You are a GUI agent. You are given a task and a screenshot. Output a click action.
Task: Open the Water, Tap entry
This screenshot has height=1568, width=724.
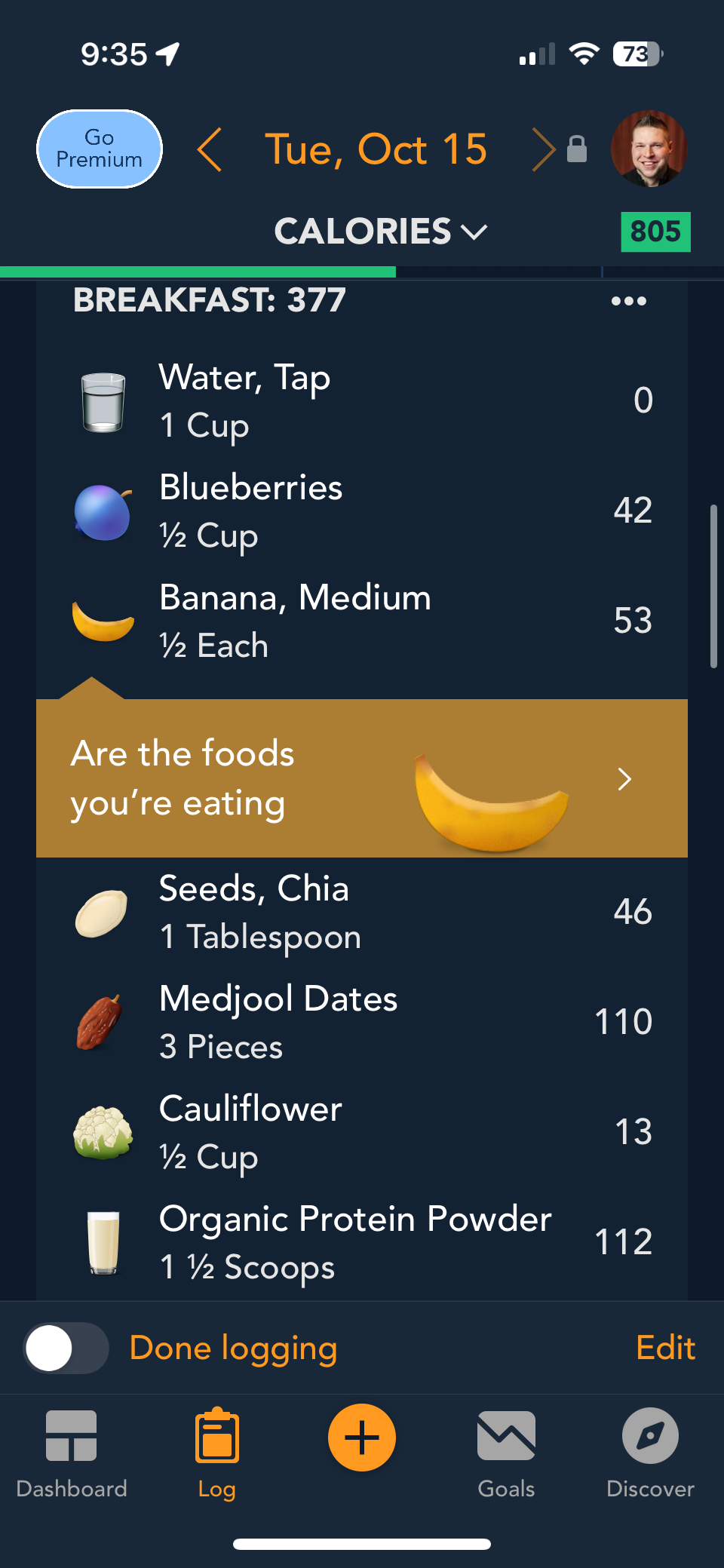click(x=362, y=401)
